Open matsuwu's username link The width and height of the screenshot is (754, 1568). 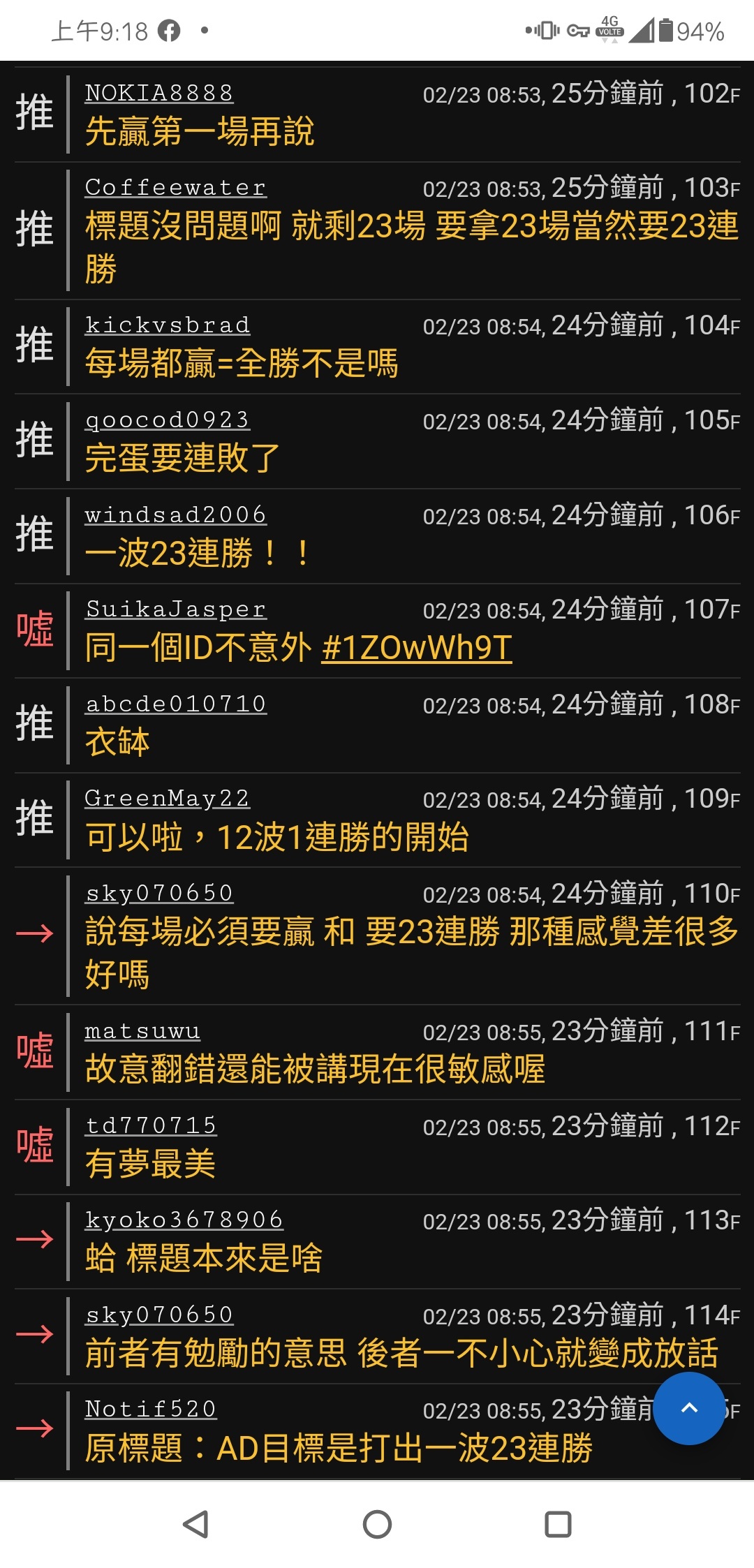[x=142, y=1031]
